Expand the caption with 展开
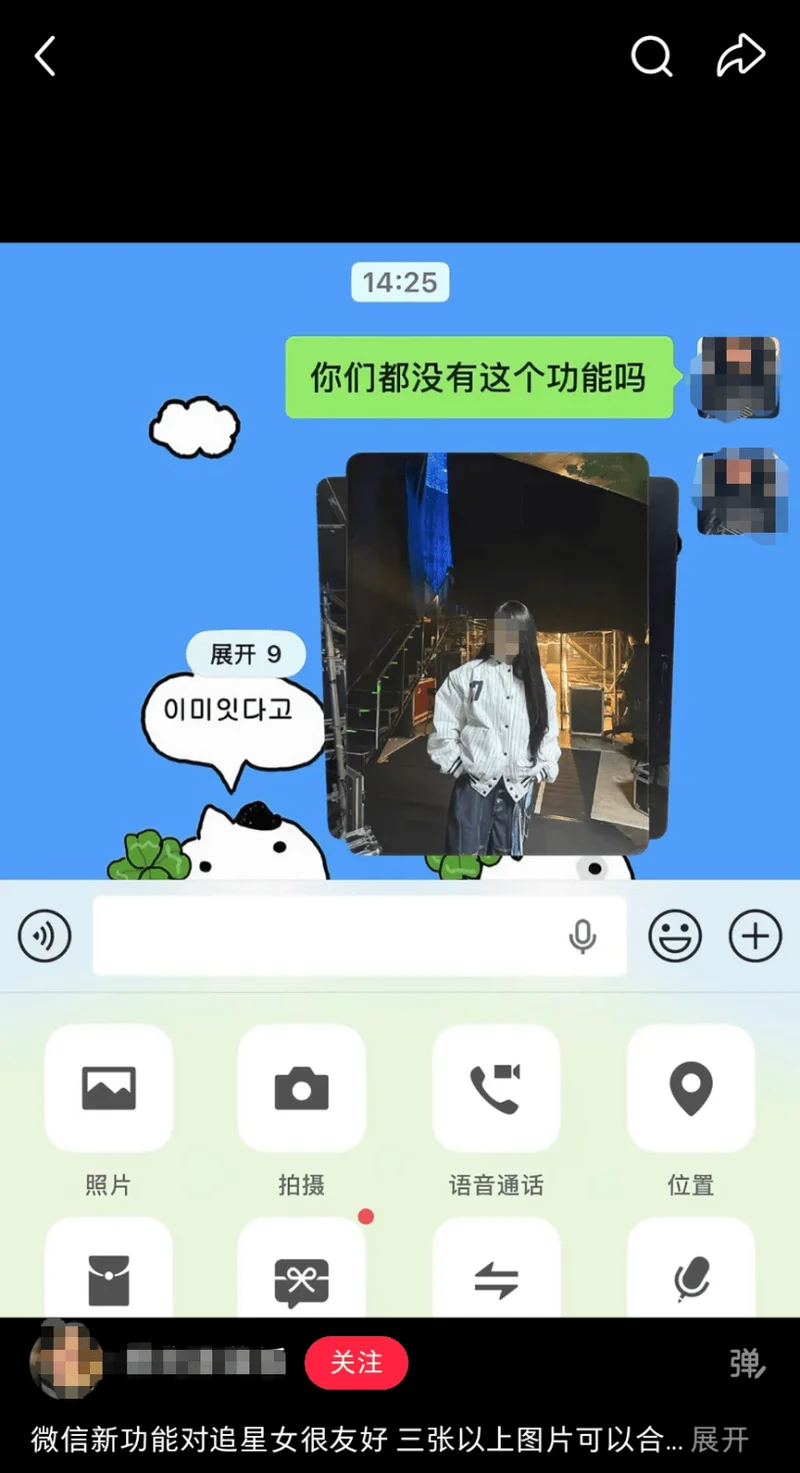This screenshot has height=1473, width=800. [720, 1440]
